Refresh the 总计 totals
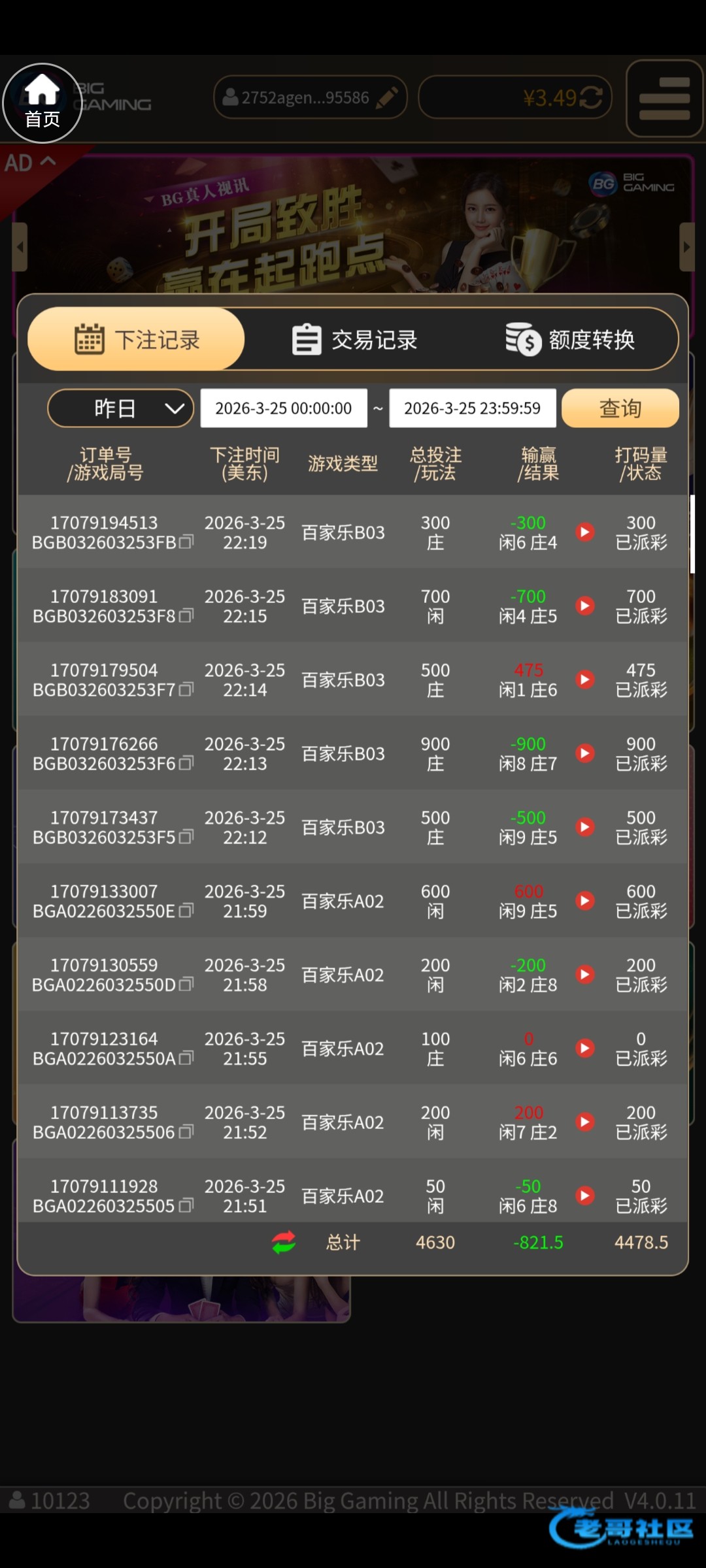The width and height of the screenshot is (706, 1568). coord(284,1242)
